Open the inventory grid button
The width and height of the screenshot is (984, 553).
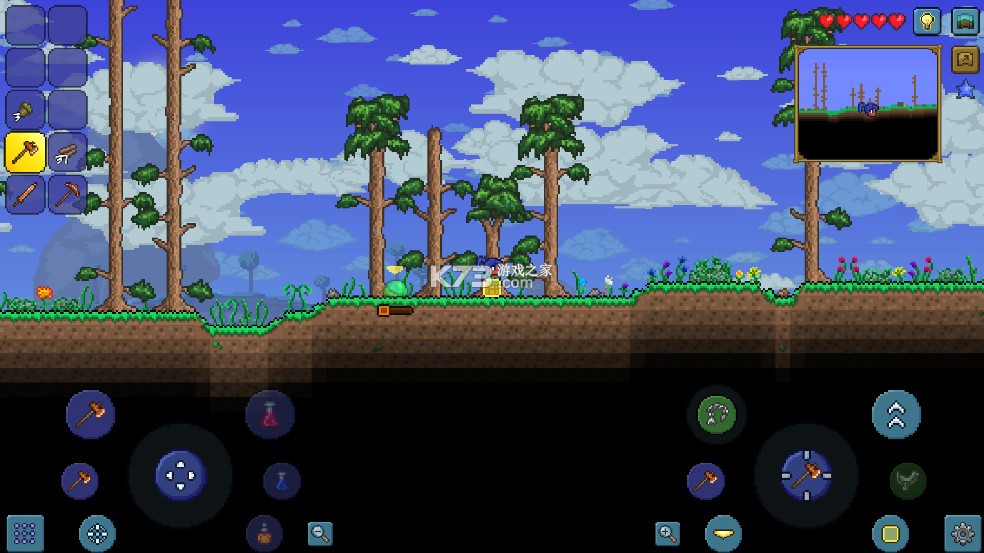[x=25, y=533]
